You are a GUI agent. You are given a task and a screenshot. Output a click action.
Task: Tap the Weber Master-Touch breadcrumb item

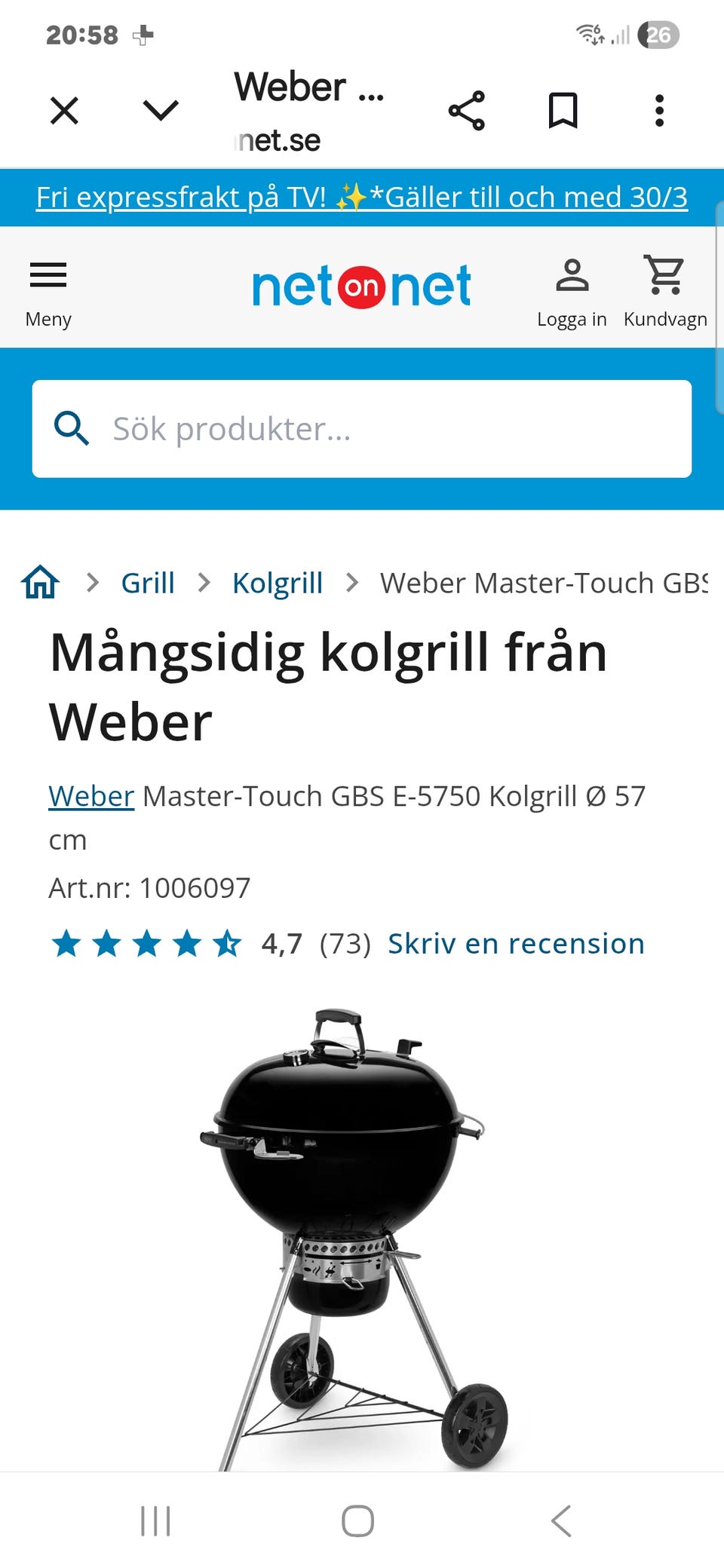tap(545, 582)
